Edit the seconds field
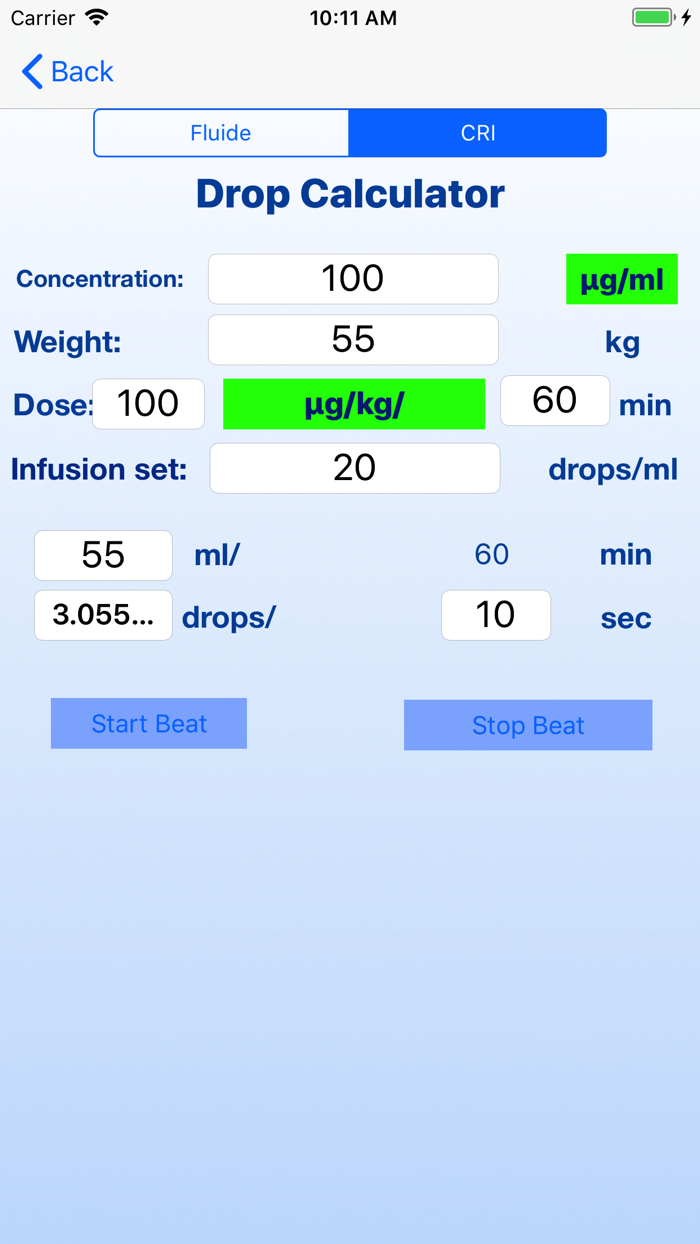The width and height of the screenshot is (700, 1244). click(496, 615)
